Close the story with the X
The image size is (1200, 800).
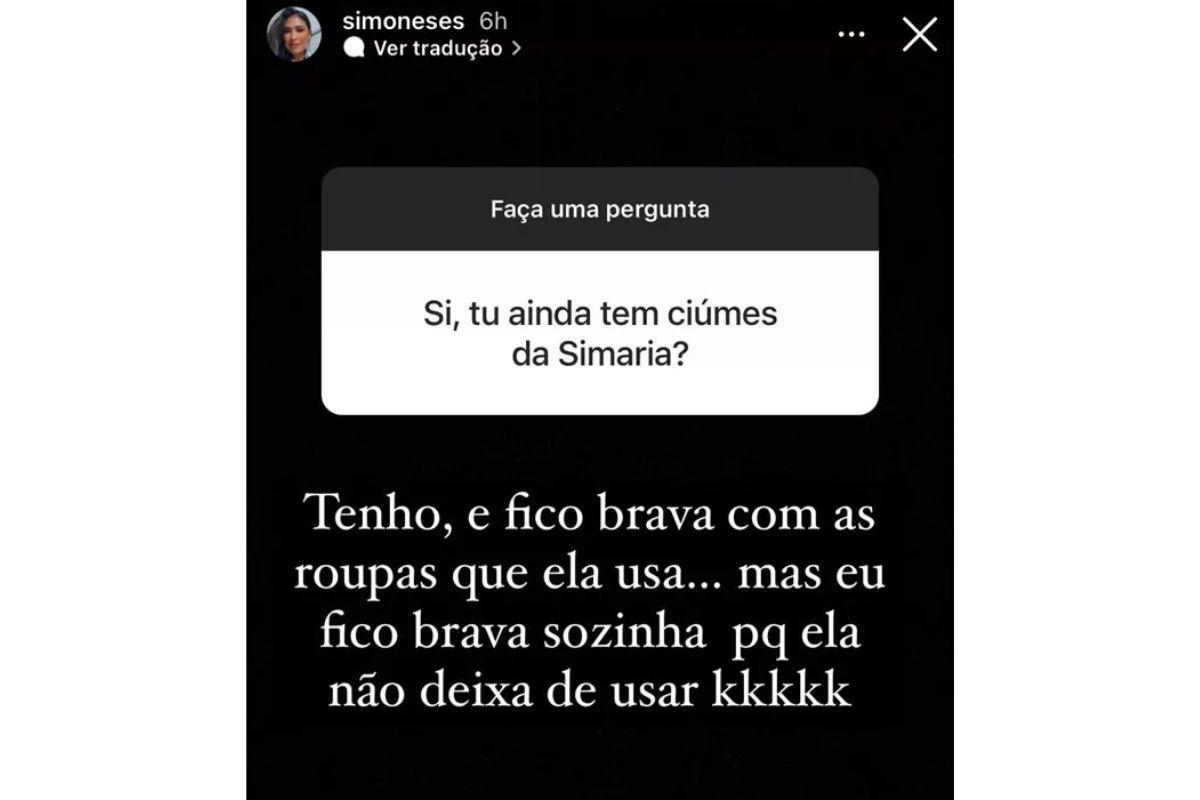click(919, 34)
